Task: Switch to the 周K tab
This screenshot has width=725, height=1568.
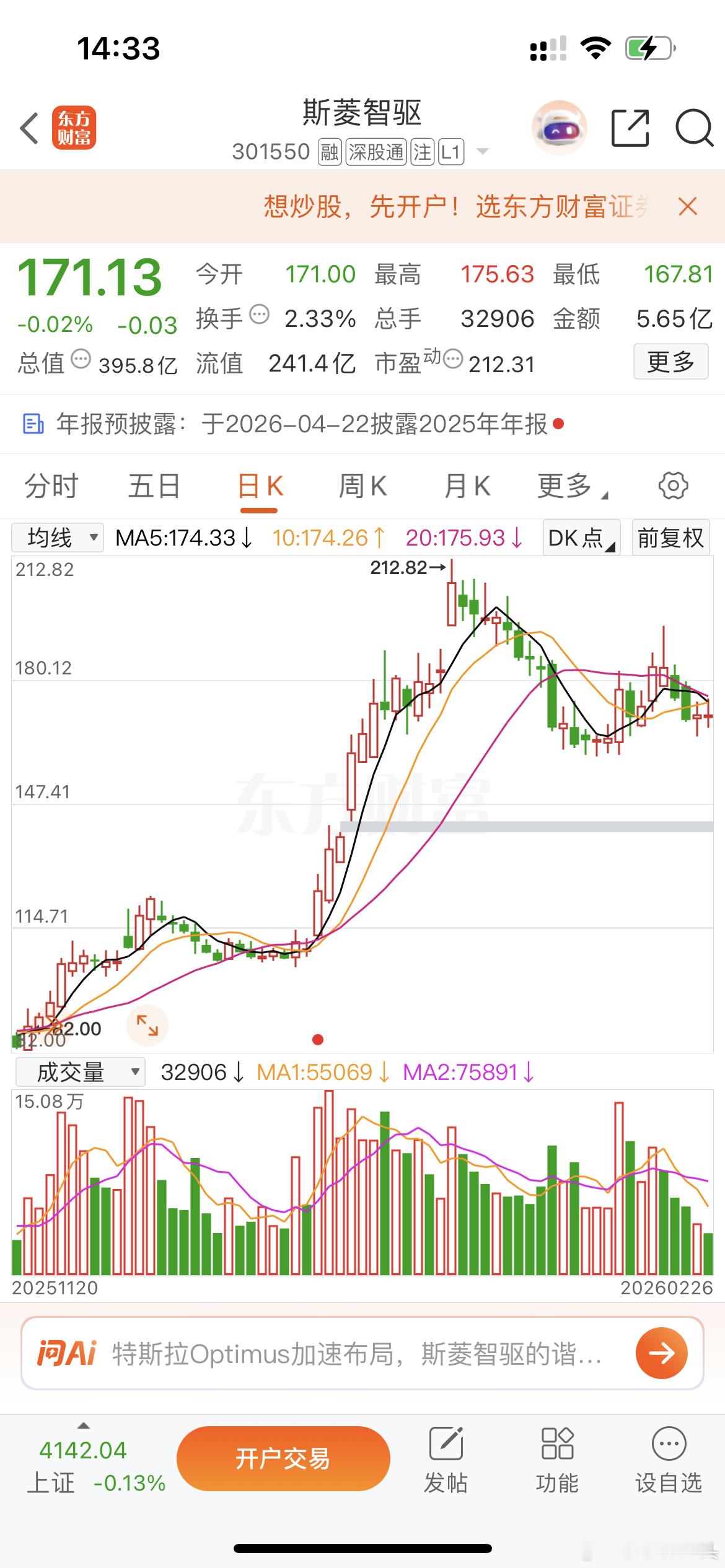Action: (362, 487)
